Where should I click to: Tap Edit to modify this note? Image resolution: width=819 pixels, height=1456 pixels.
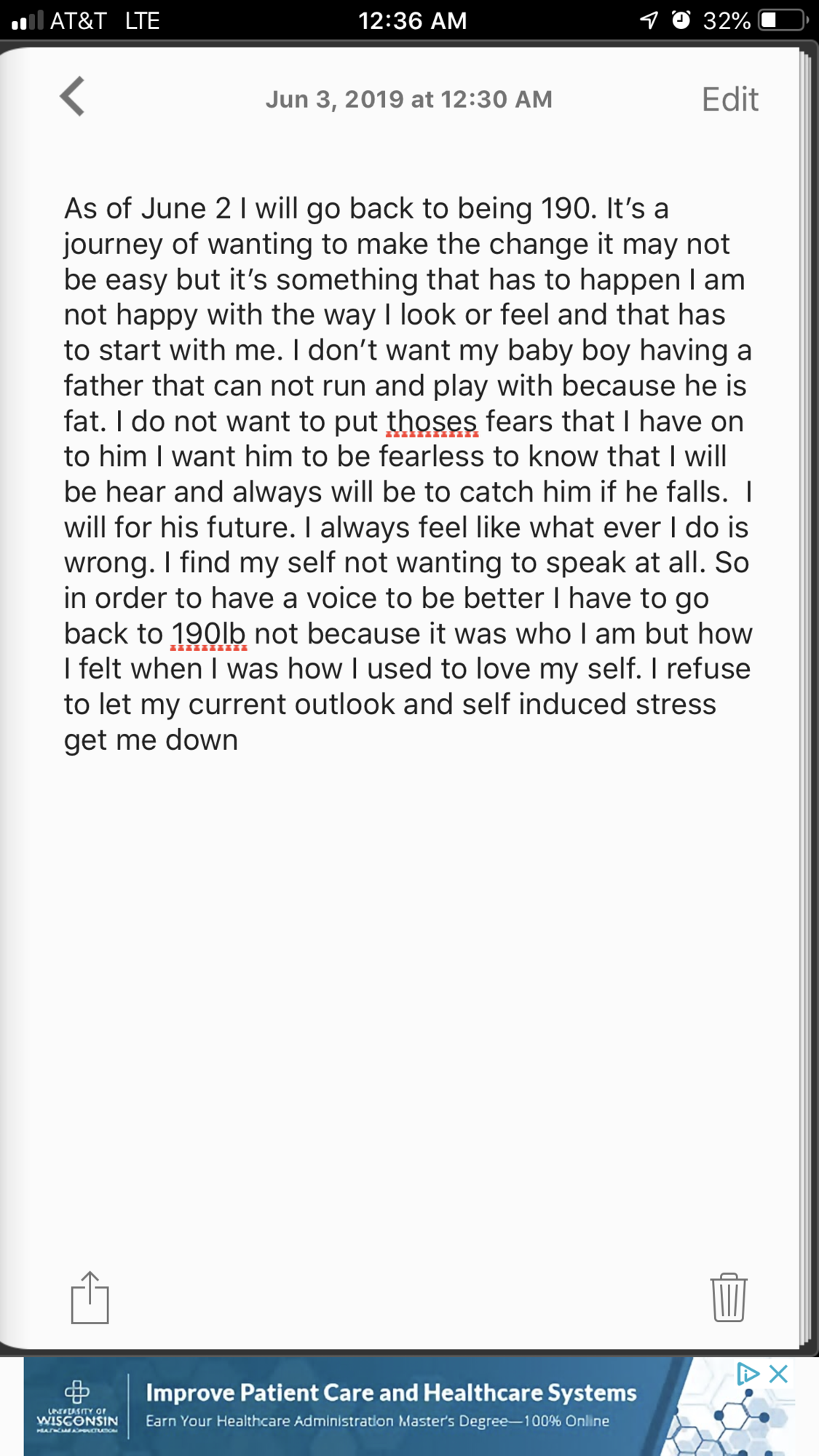pyautogui.click(x=729, y=99)
